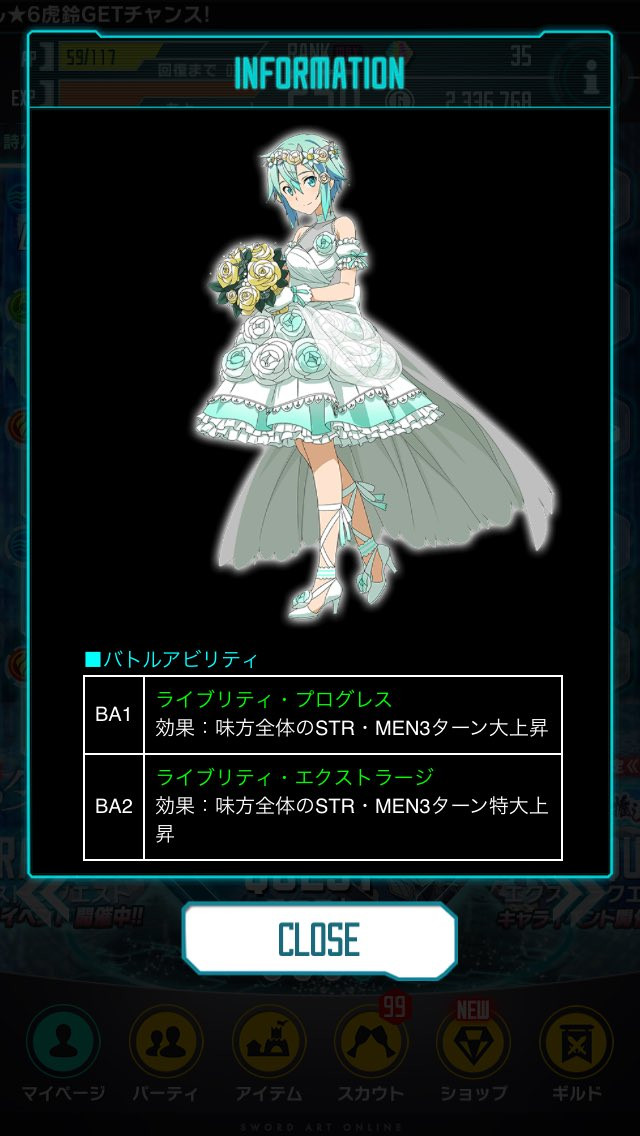Image resolution: width=640 pixels, height=1136 pixels.
Task: Select the ギルド tab
Action: tap(576, 1053)
